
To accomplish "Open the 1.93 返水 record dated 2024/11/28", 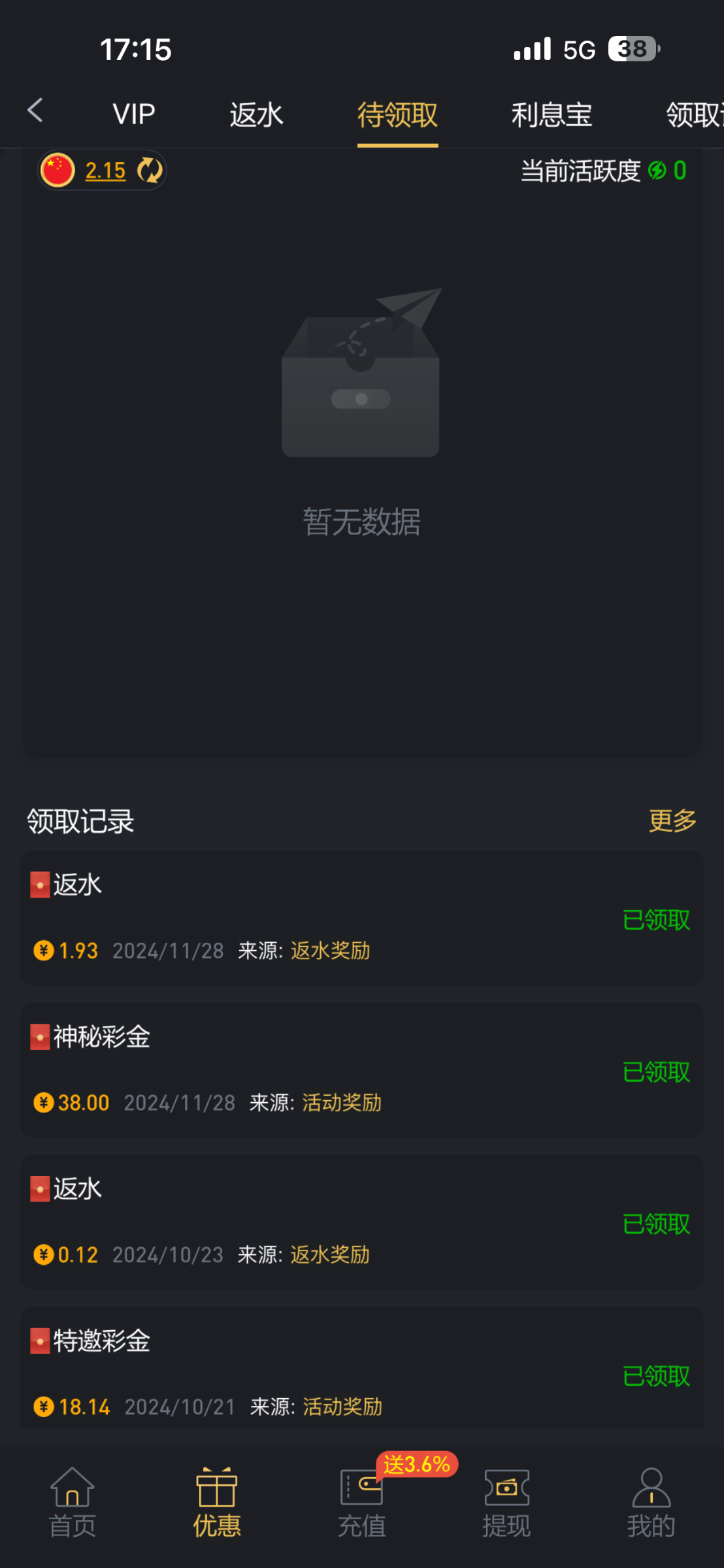I will [361, 917].
